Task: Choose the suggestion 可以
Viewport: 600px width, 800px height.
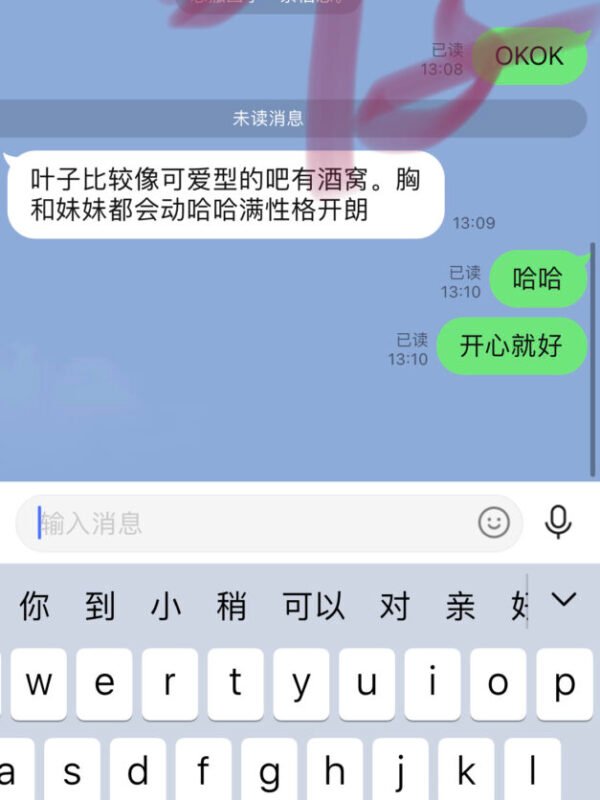Action: pos(313,606)
